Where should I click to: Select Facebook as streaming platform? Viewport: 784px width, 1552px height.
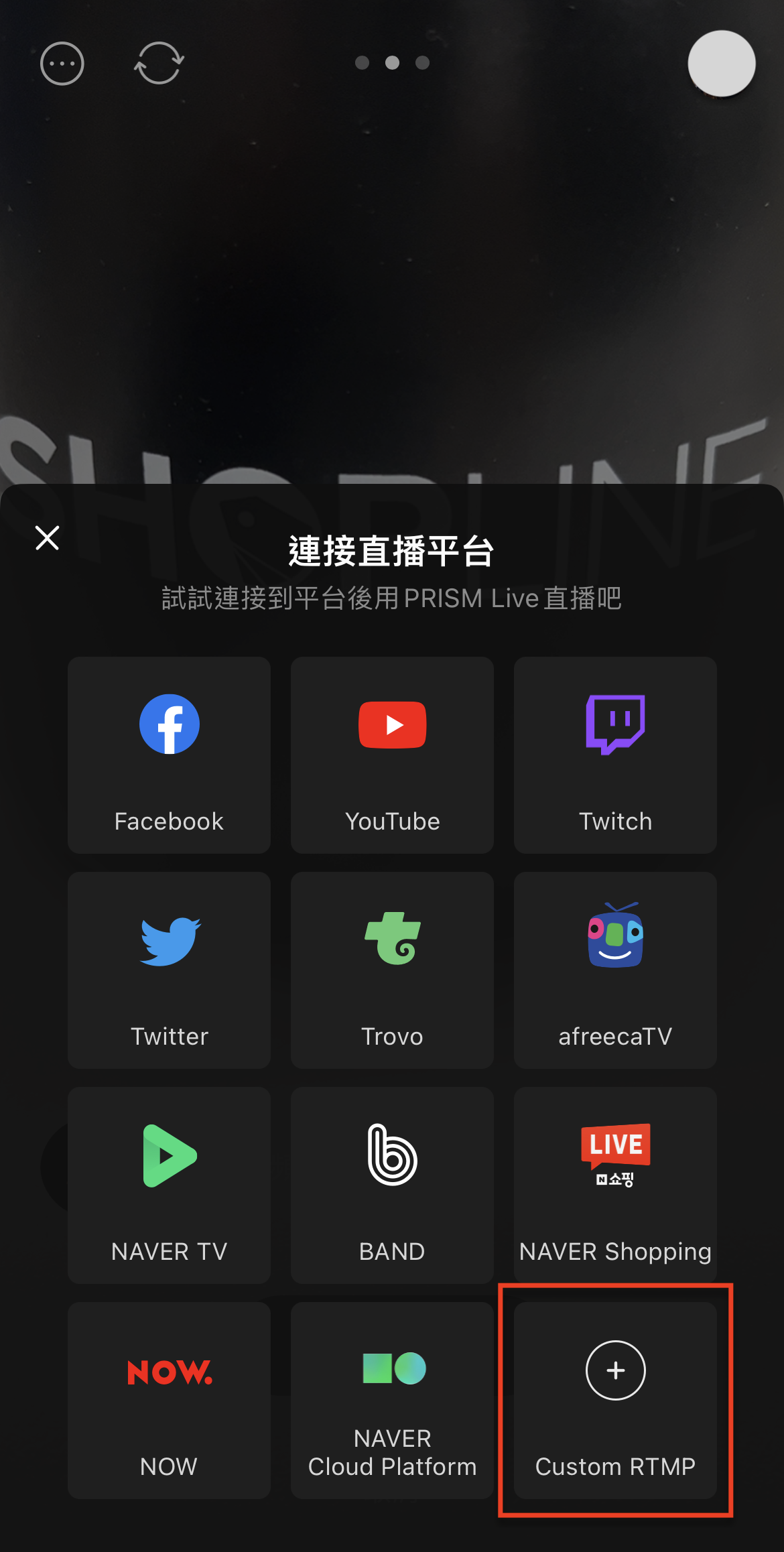tap(169, 755)
